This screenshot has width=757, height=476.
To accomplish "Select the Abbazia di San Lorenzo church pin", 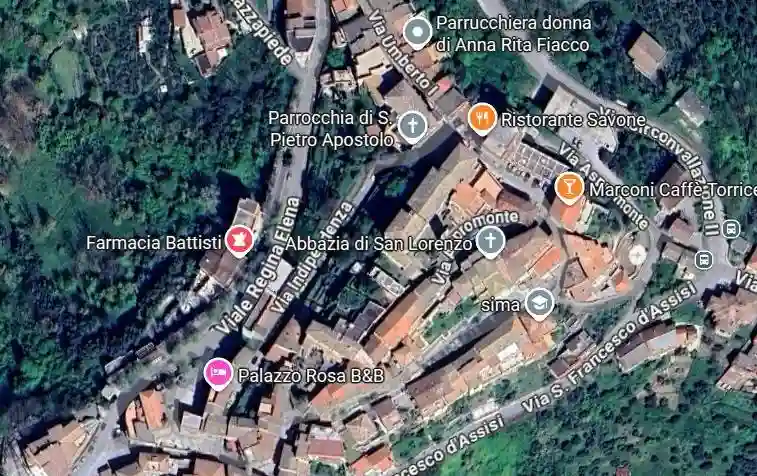I will [x=489, y=240].
